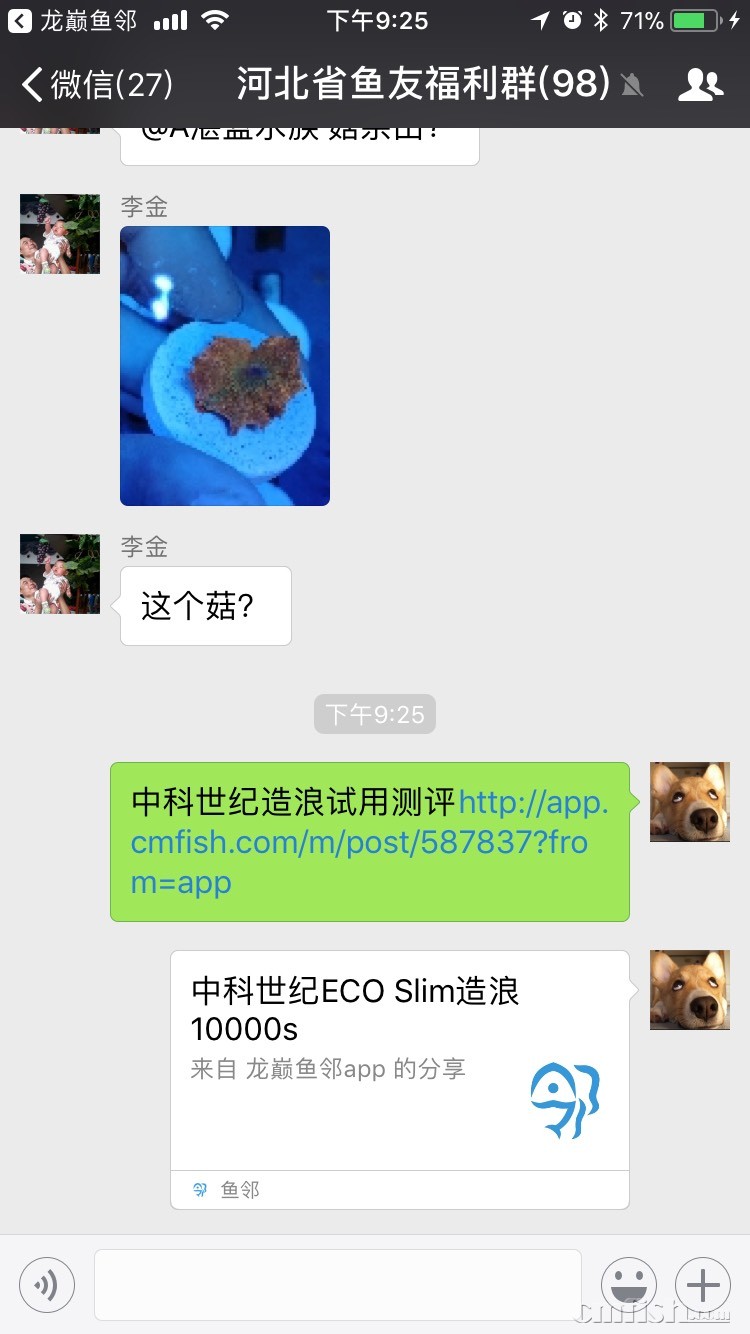
Task: Open the coral photo sent by 李金
Action: 225,366
